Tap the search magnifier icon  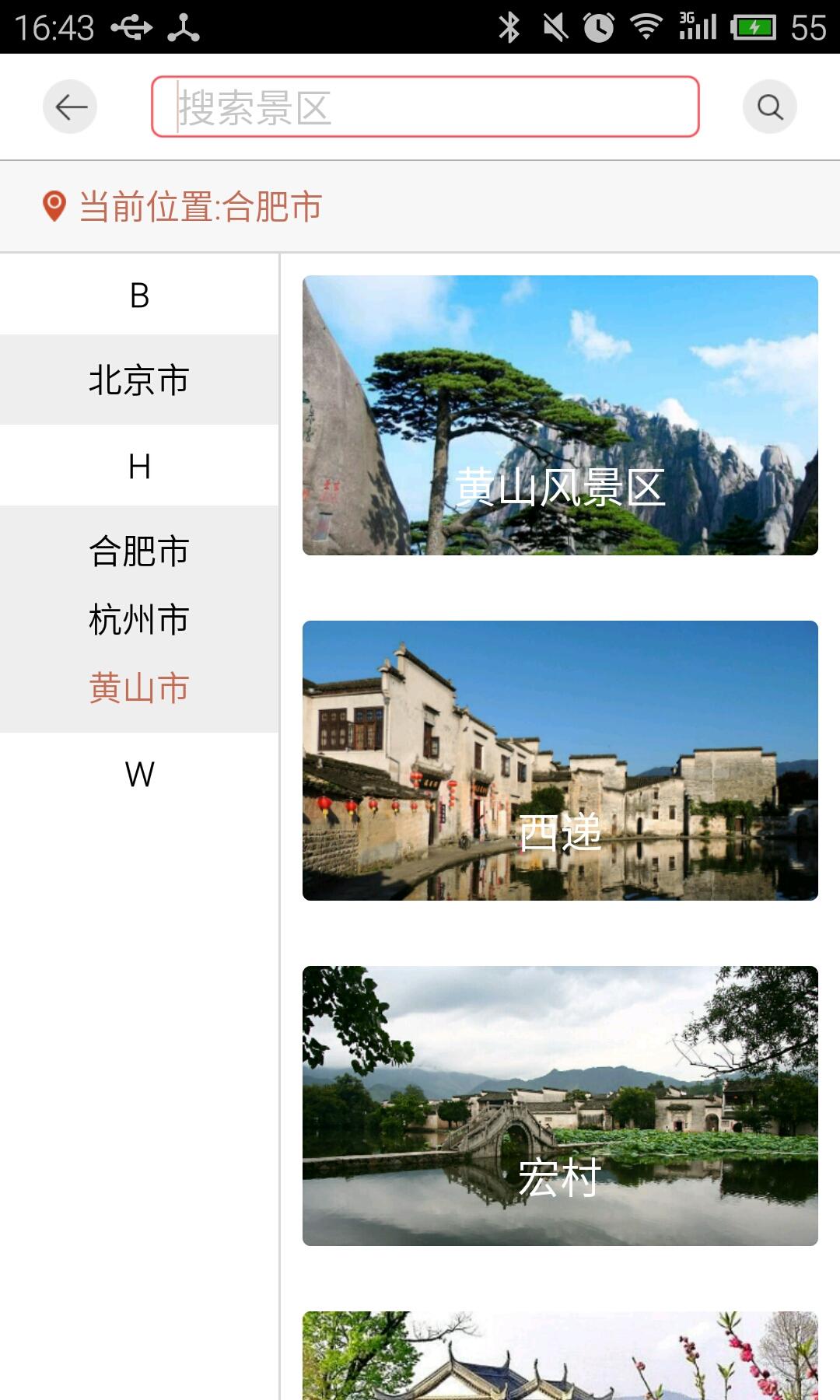[x=769, y=107]
